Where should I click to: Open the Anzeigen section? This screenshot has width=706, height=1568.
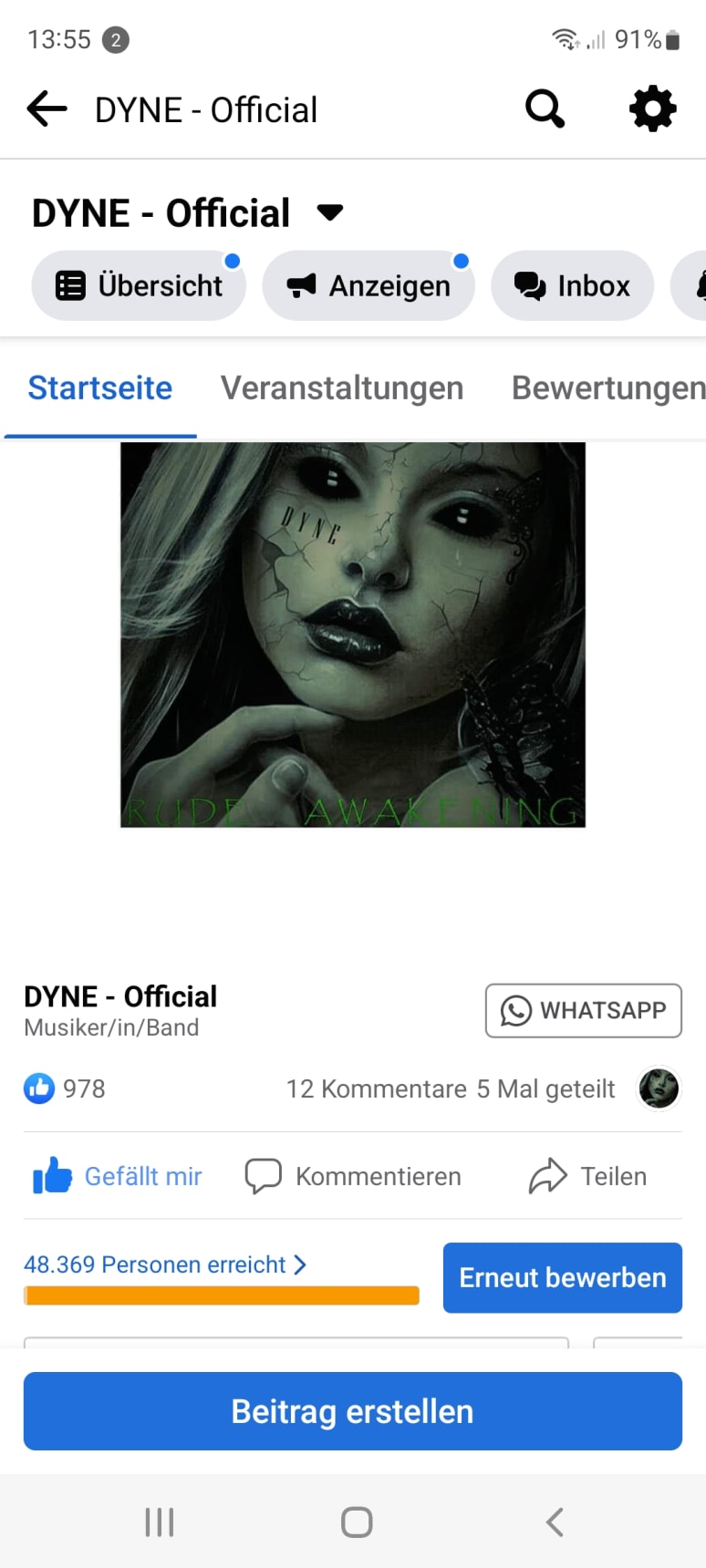click(x=369, y=285)
